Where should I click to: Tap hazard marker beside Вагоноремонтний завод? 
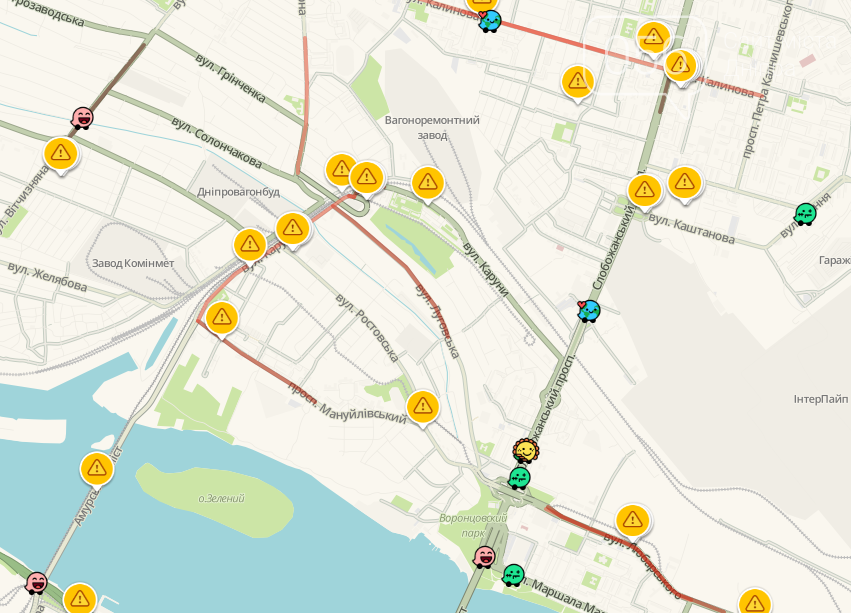pos(427,182)
